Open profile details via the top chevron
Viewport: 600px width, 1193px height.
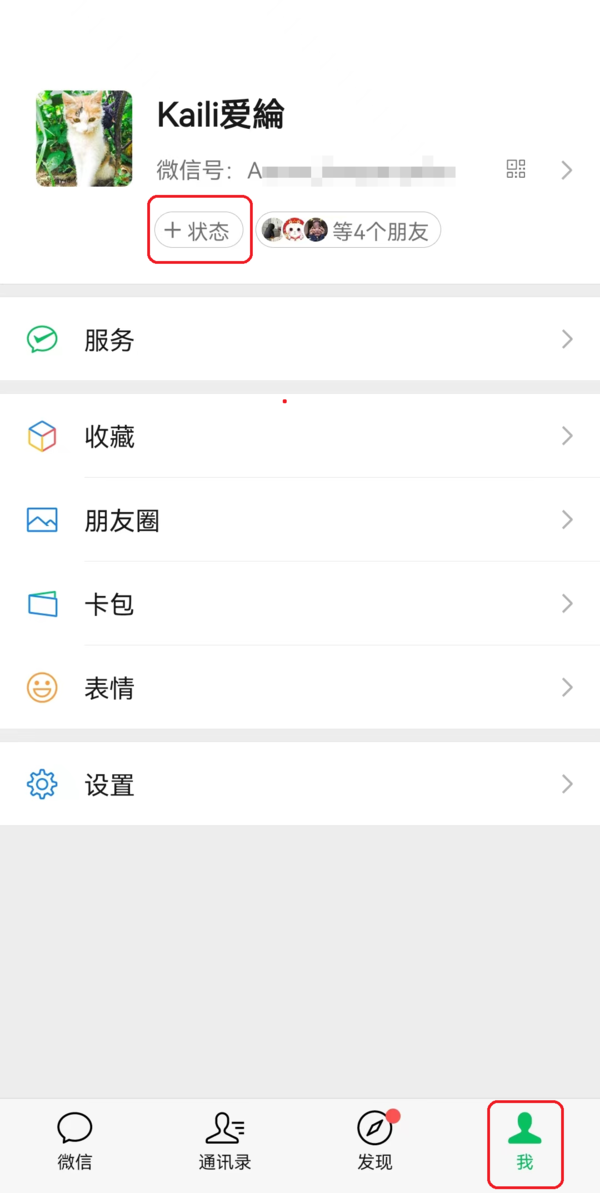(567, 170)
